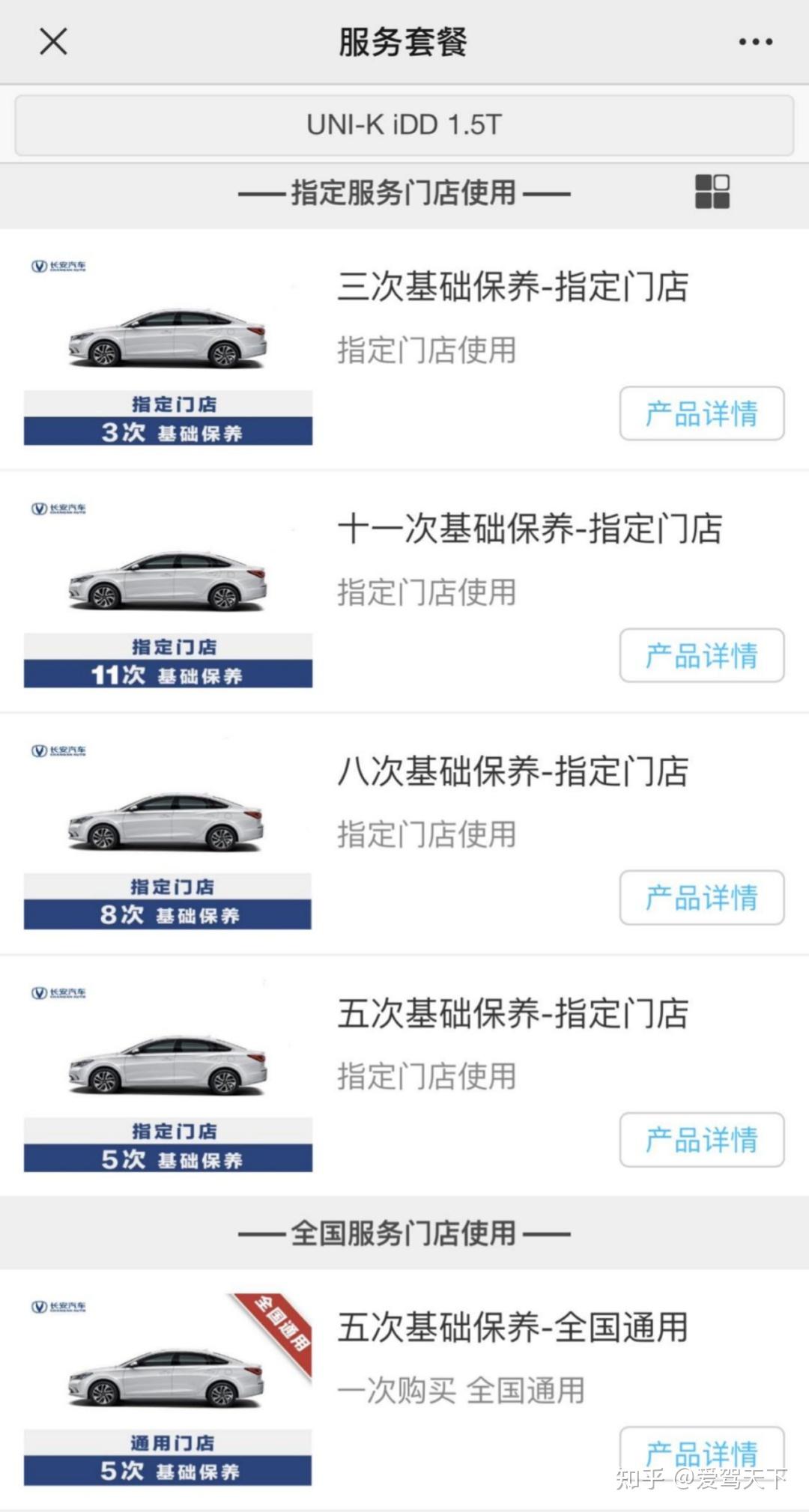Close the 服务套餐 page
This screenshot has height=1512, width=809.
pyautogui.click(x=53, y=41)
